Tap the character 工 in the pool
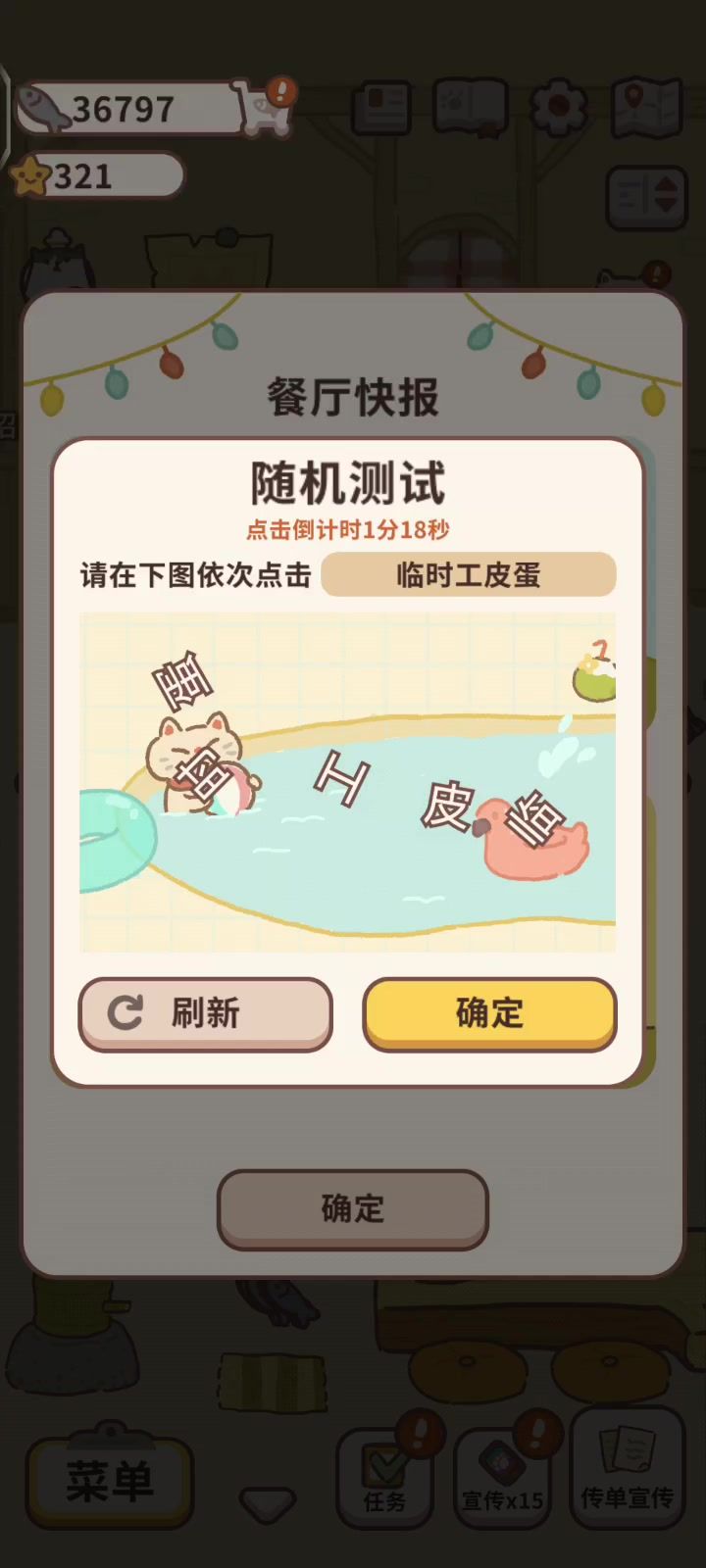This screenshot has height=1568, width=706. [342, 782]
